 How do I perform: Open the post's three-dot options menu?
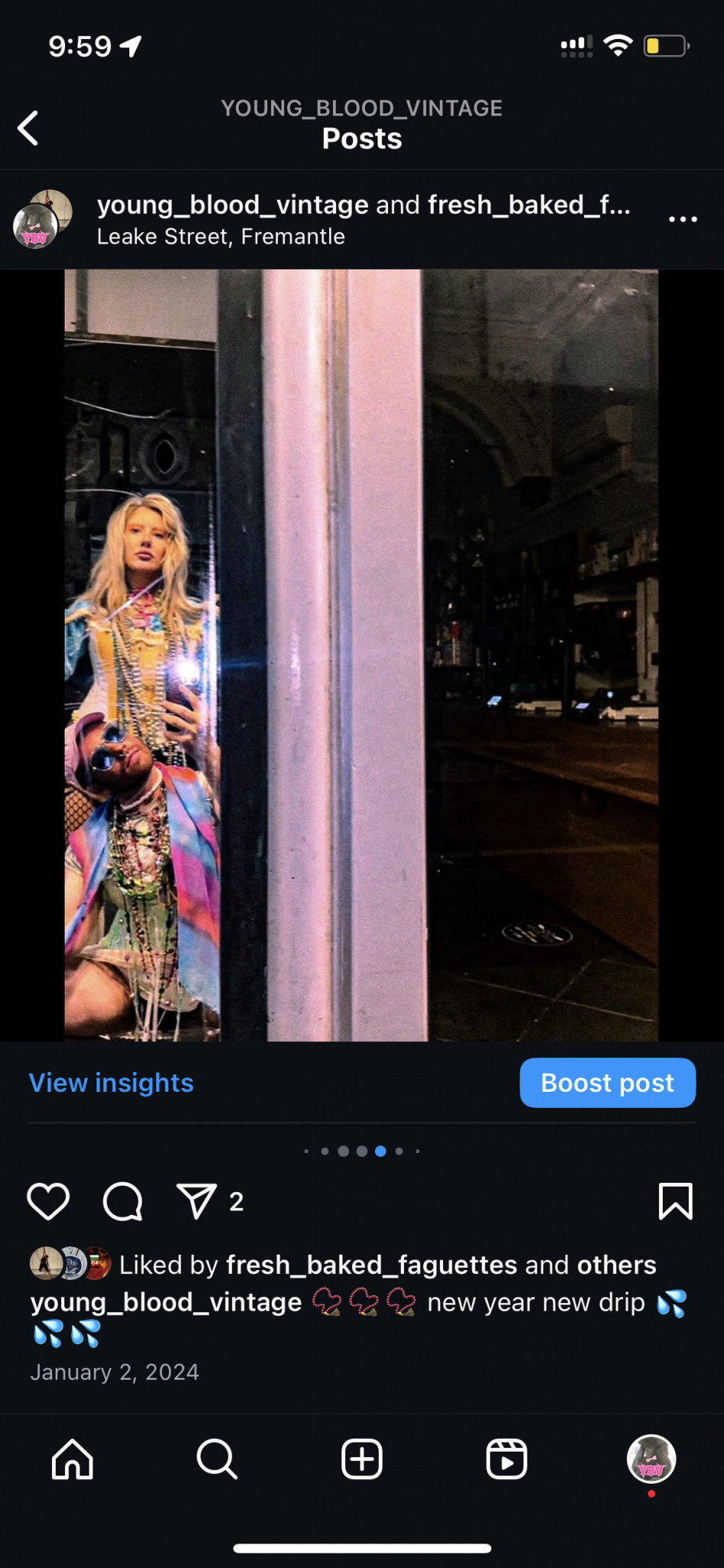[683, 219]
